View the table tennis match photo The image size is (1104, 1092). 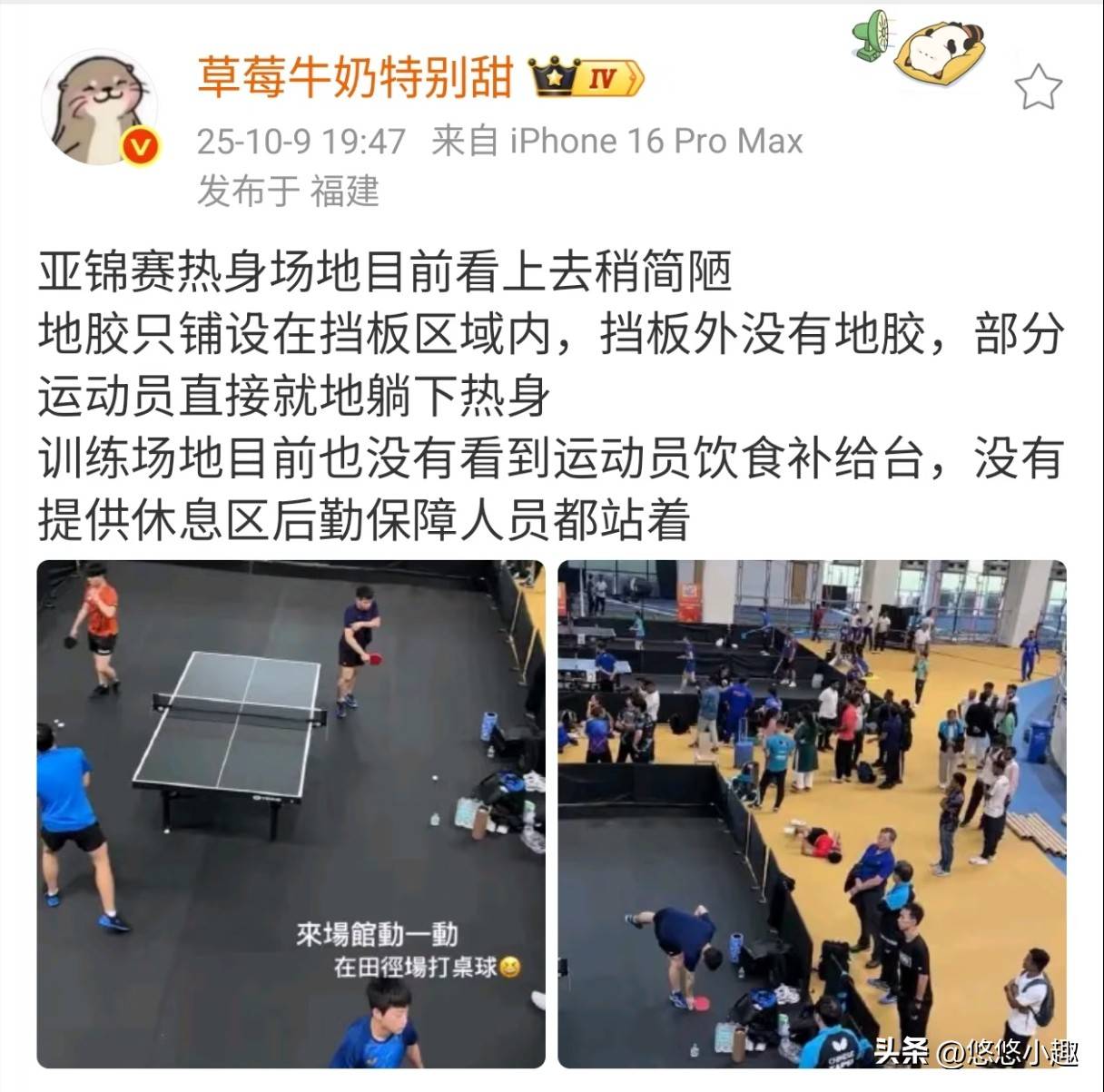click(291, 813)
